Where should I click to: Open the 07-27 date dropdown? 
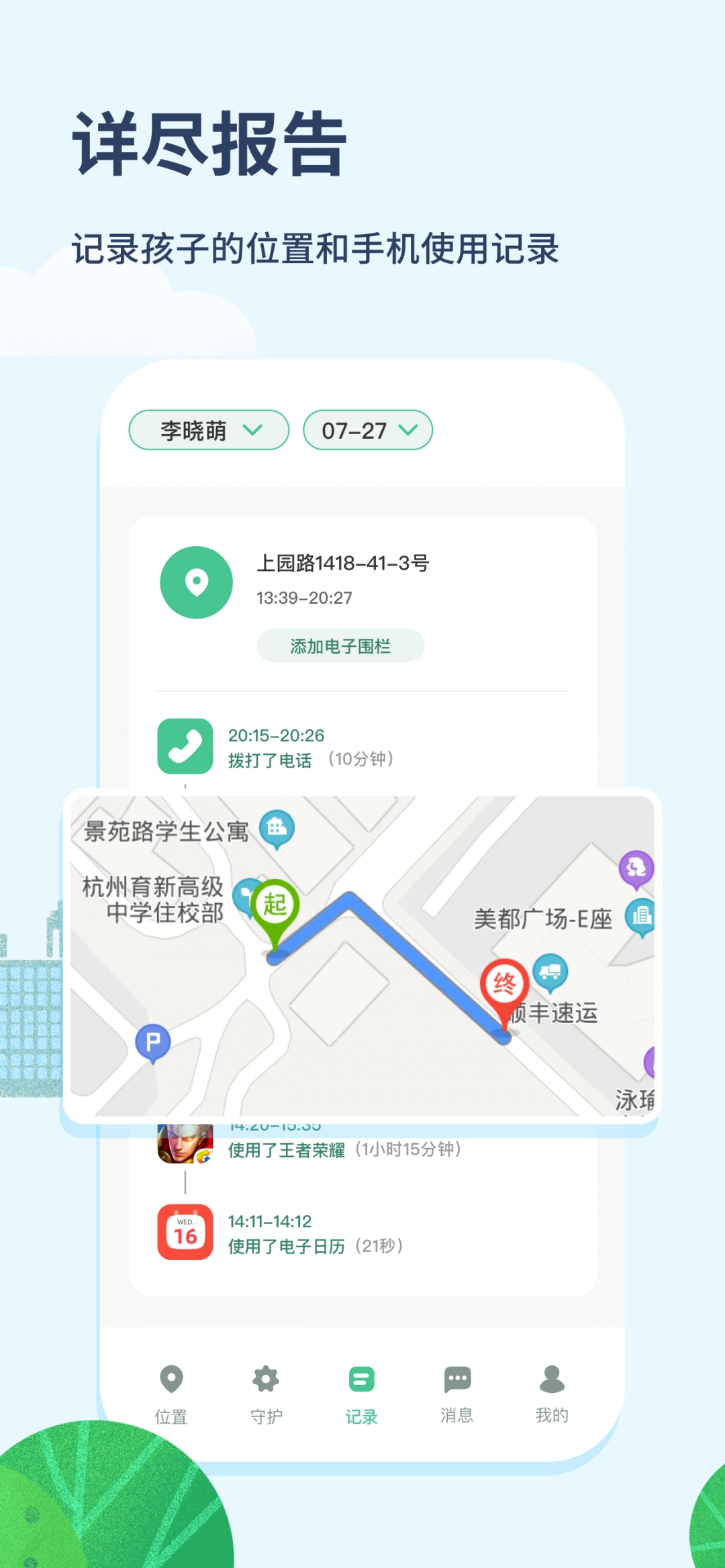(x=367, y=430)
